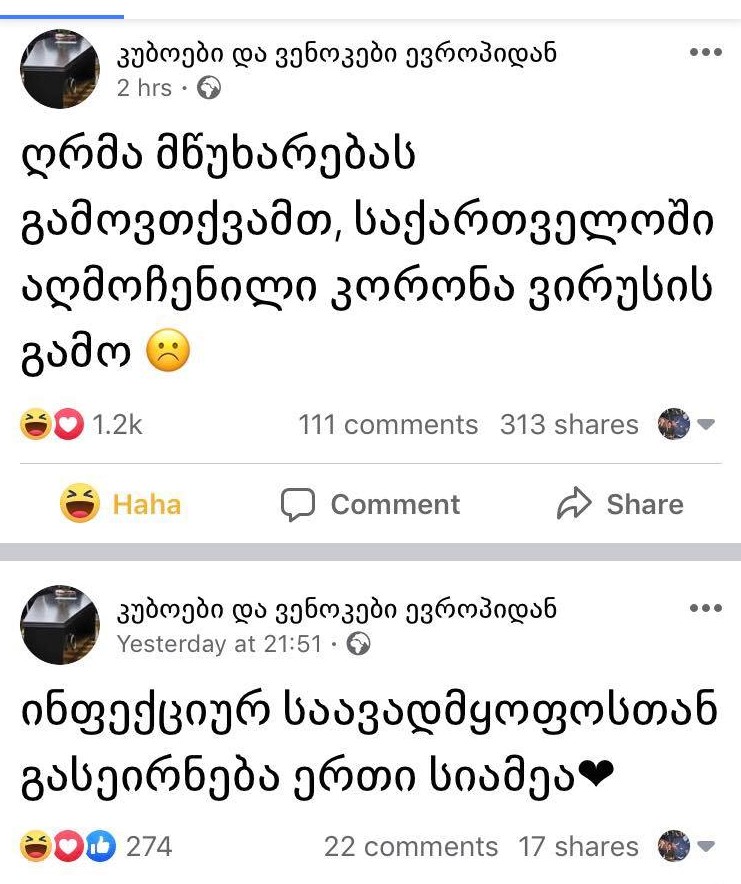Open overflow menu on the 2 hrs post
The height and width of the screenshot is (884, 741).
point(705,53)
